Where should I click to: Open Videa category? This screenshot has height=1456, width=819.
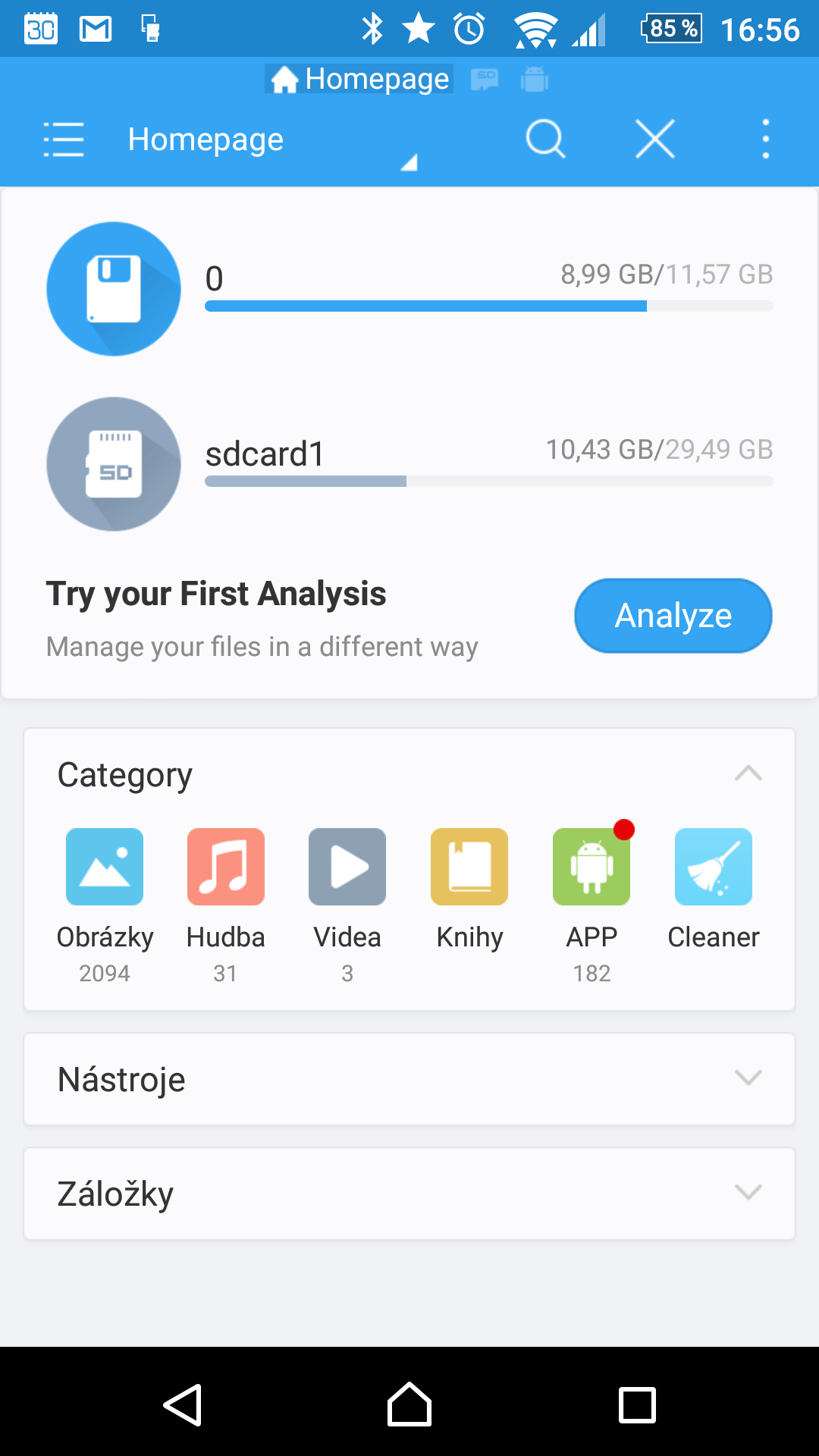tap(347, 905)
